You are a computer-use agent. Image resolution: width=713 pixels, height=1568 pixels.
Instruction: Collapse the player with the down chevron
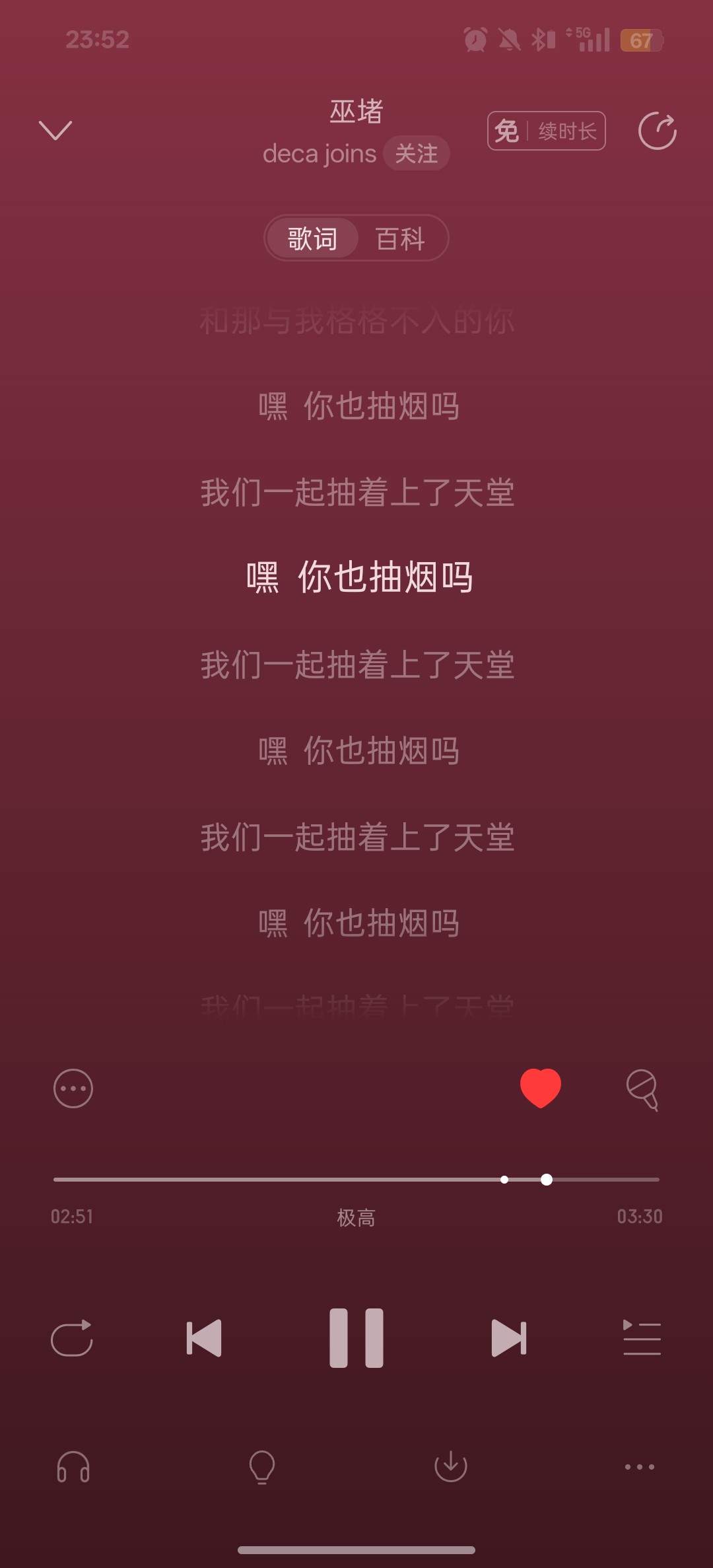pyautogui.click(x=55, y=130)
